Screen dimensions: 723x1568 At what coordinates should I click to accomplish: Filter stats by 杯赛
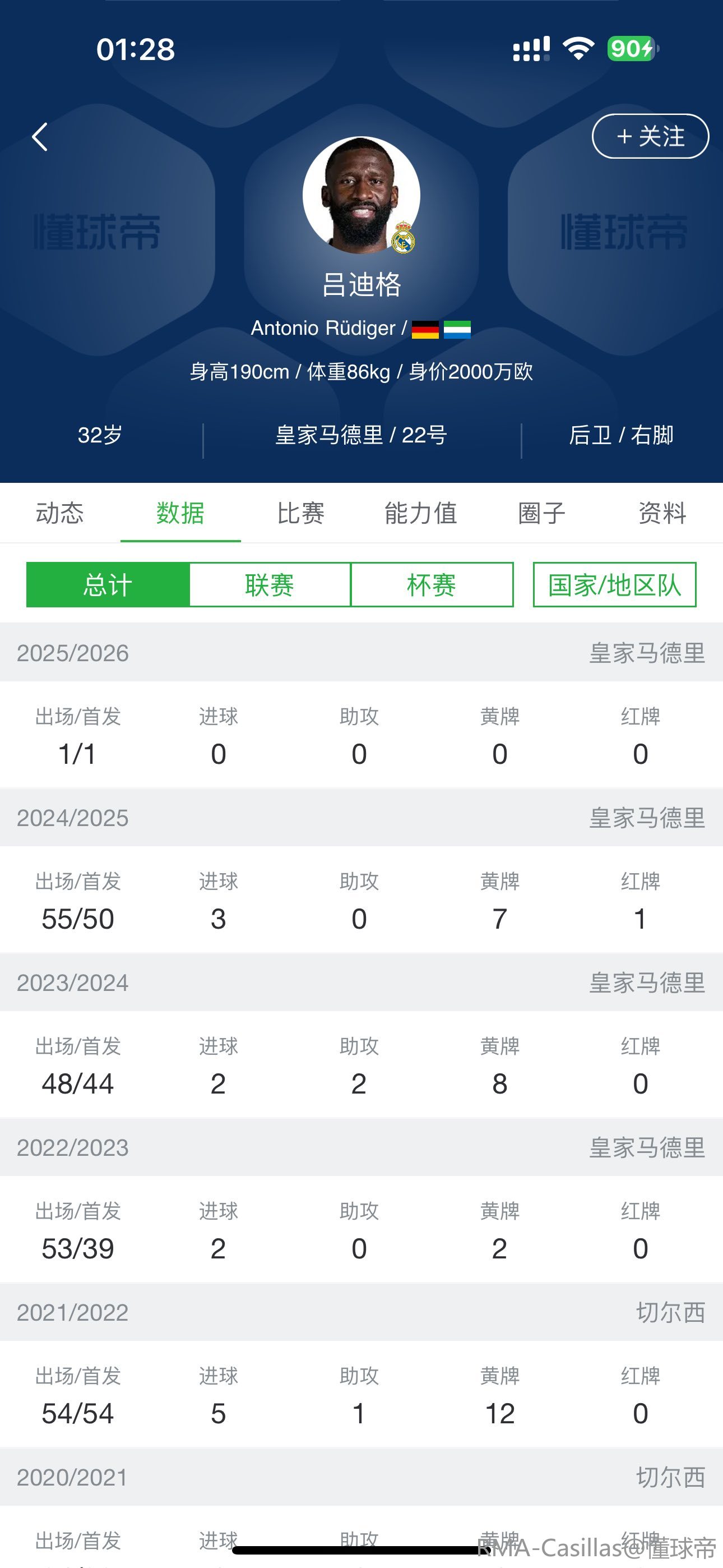(432, 585)
